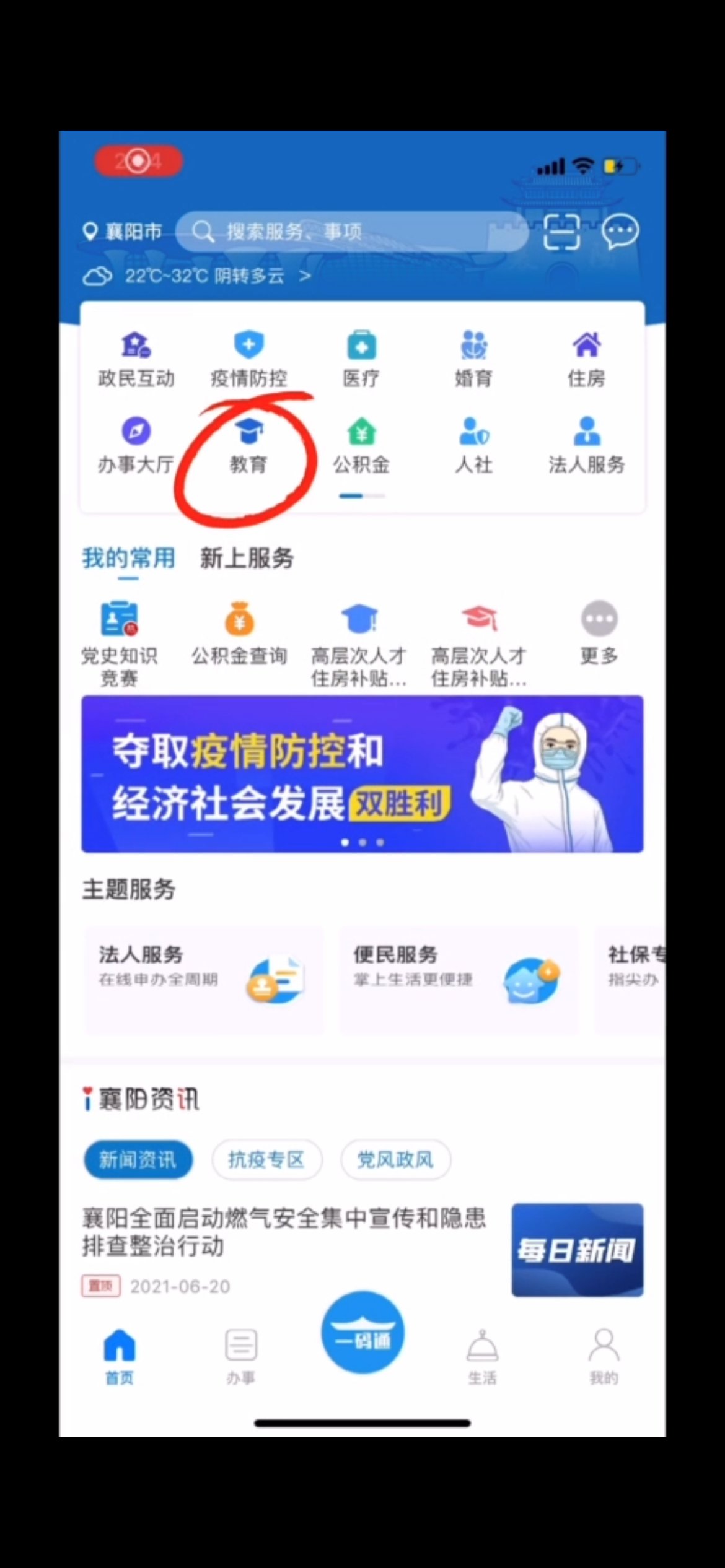Image resolution: width=725 pixels, height=1568 pixels.
Task: Select the 党风政风 chip
Action: point(395,1159)
